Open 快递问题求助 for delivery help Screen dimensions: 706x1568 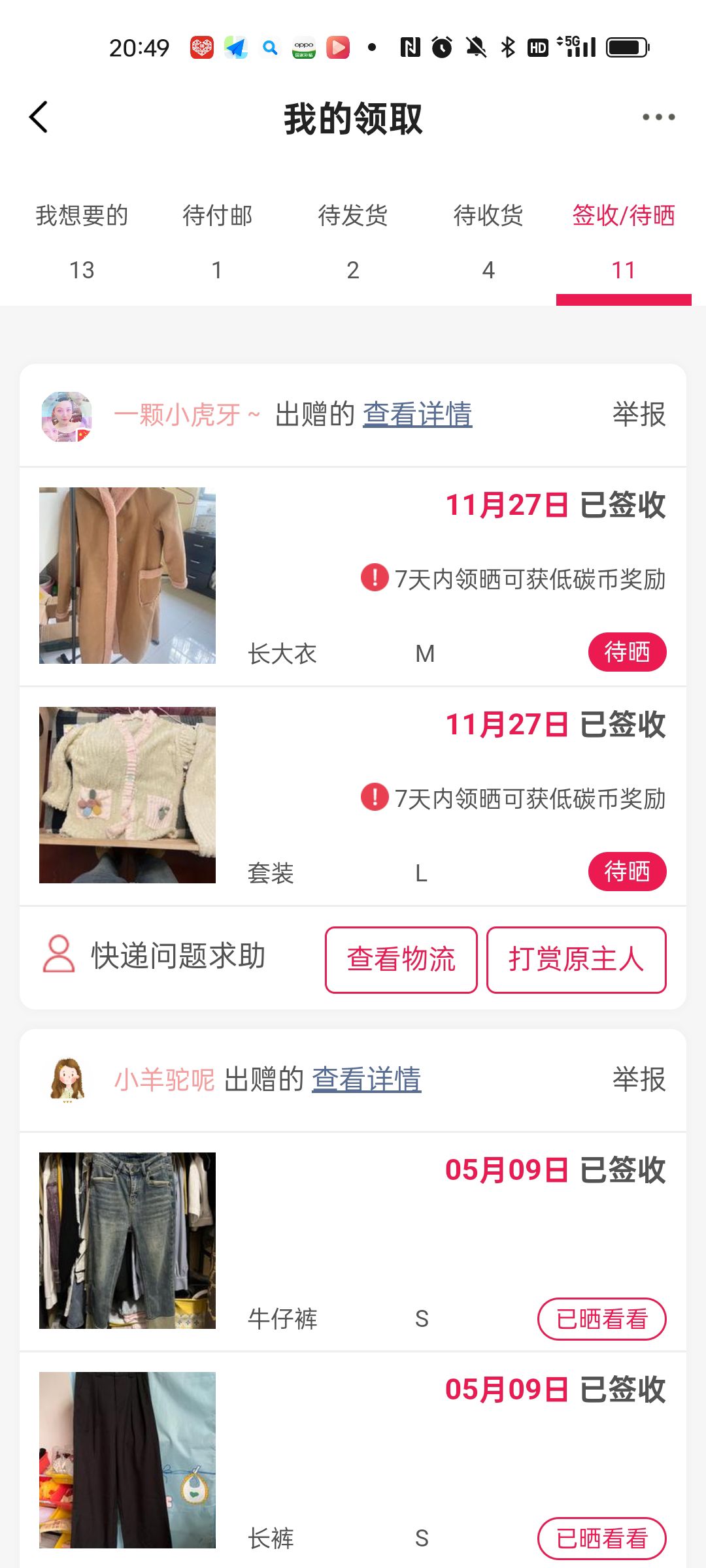tap(155, 956)
